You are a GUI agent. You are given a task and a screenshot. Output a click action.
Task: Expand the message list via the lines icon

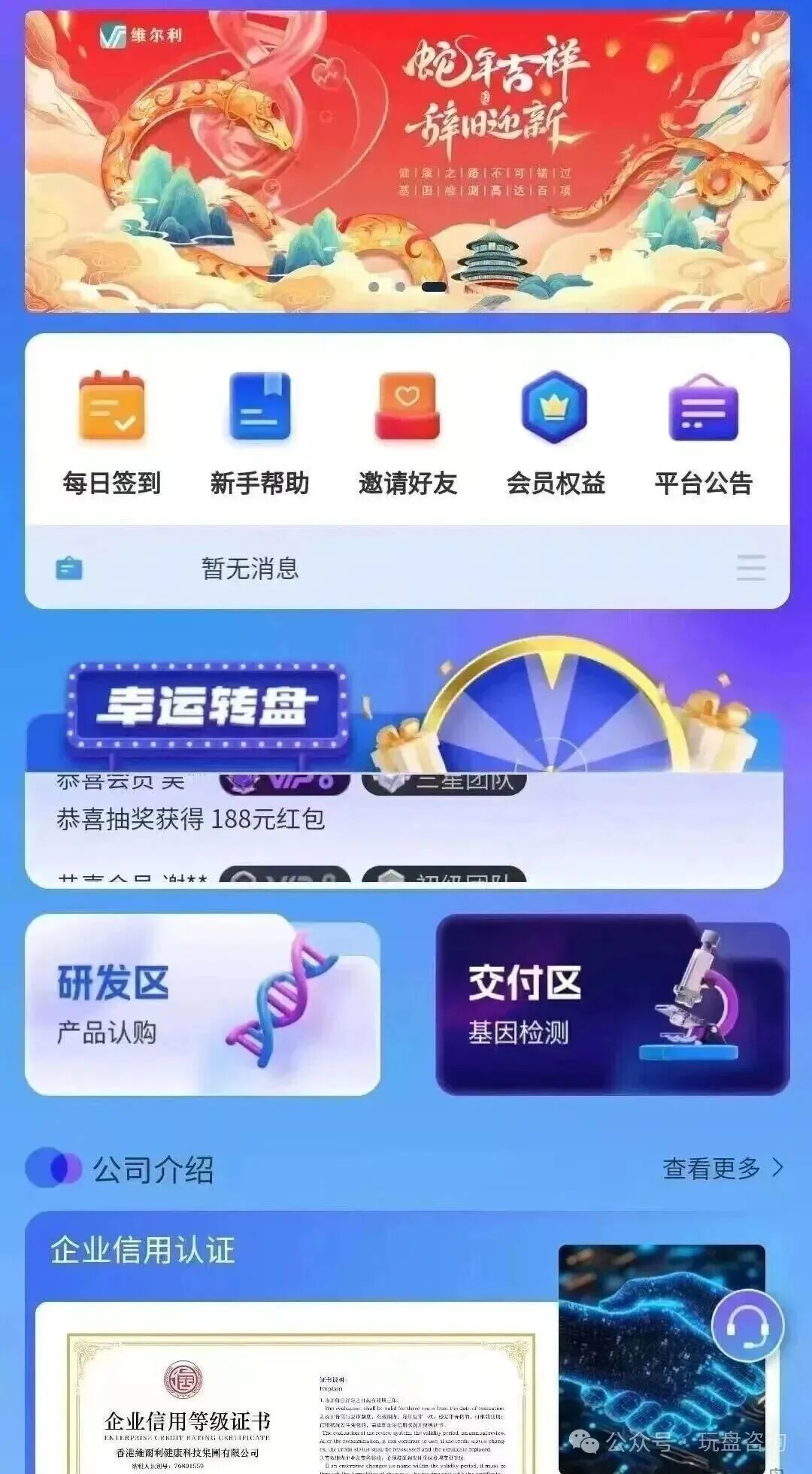(750, 570)
